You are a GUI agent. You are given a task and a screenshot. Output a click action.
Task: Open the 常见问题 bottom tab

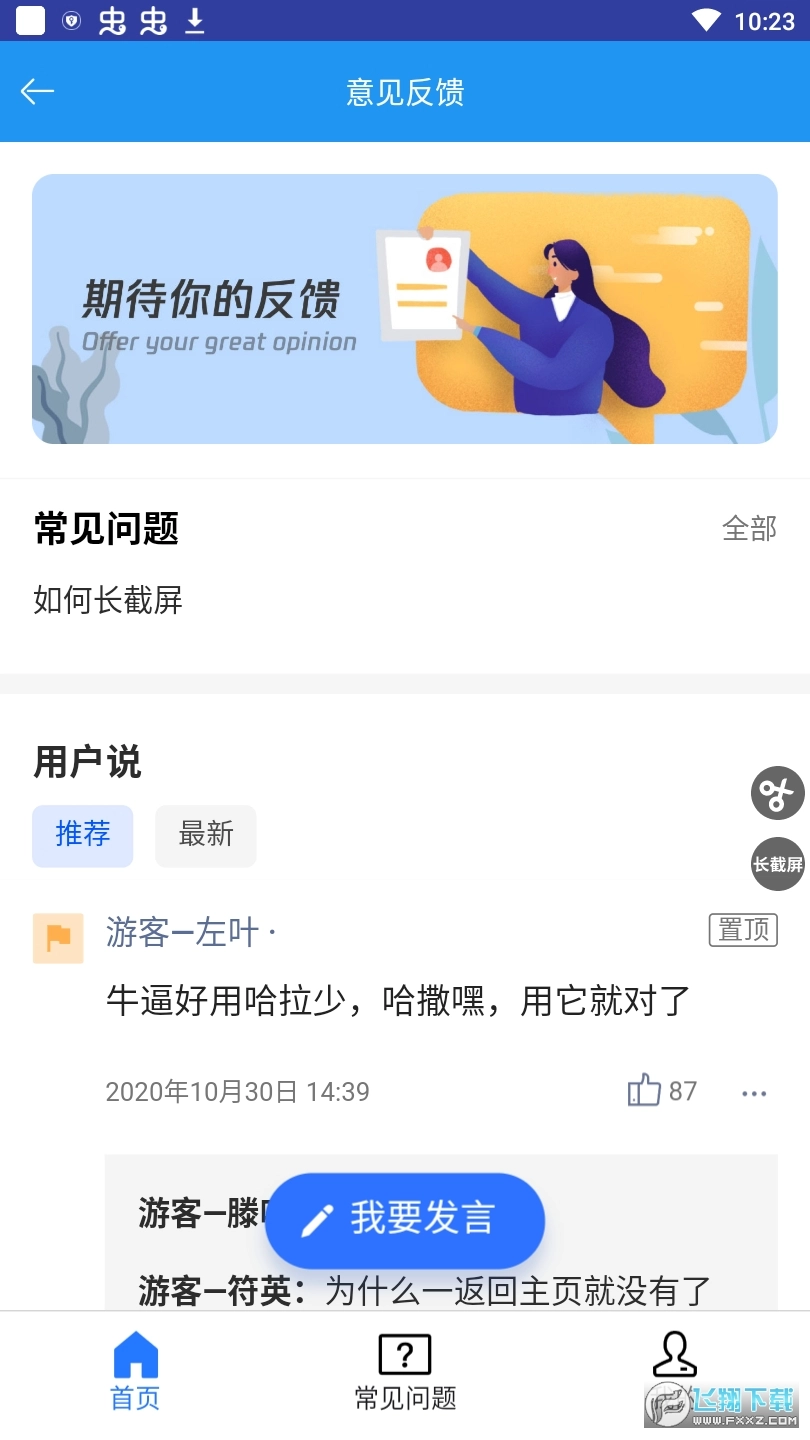[405, 1372]
